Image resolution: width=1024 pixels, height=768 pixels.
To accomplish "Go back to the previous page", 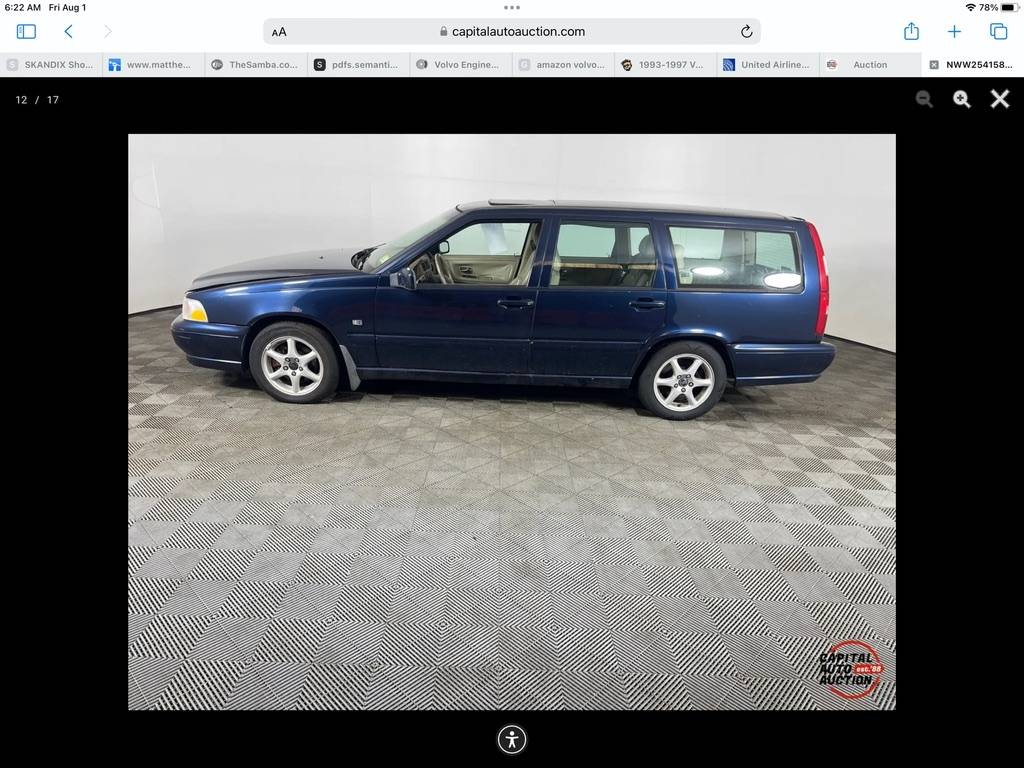I will point(68,32).
